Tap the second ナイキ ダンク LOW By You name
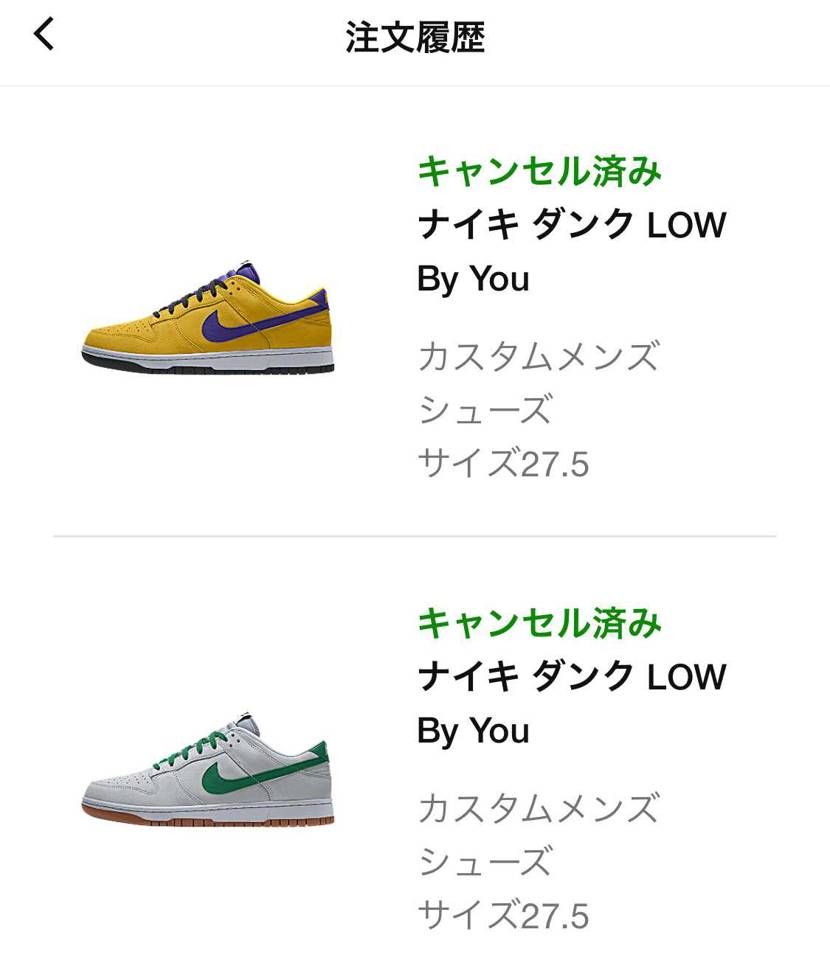The image size is (830, 977). [572, 703]
